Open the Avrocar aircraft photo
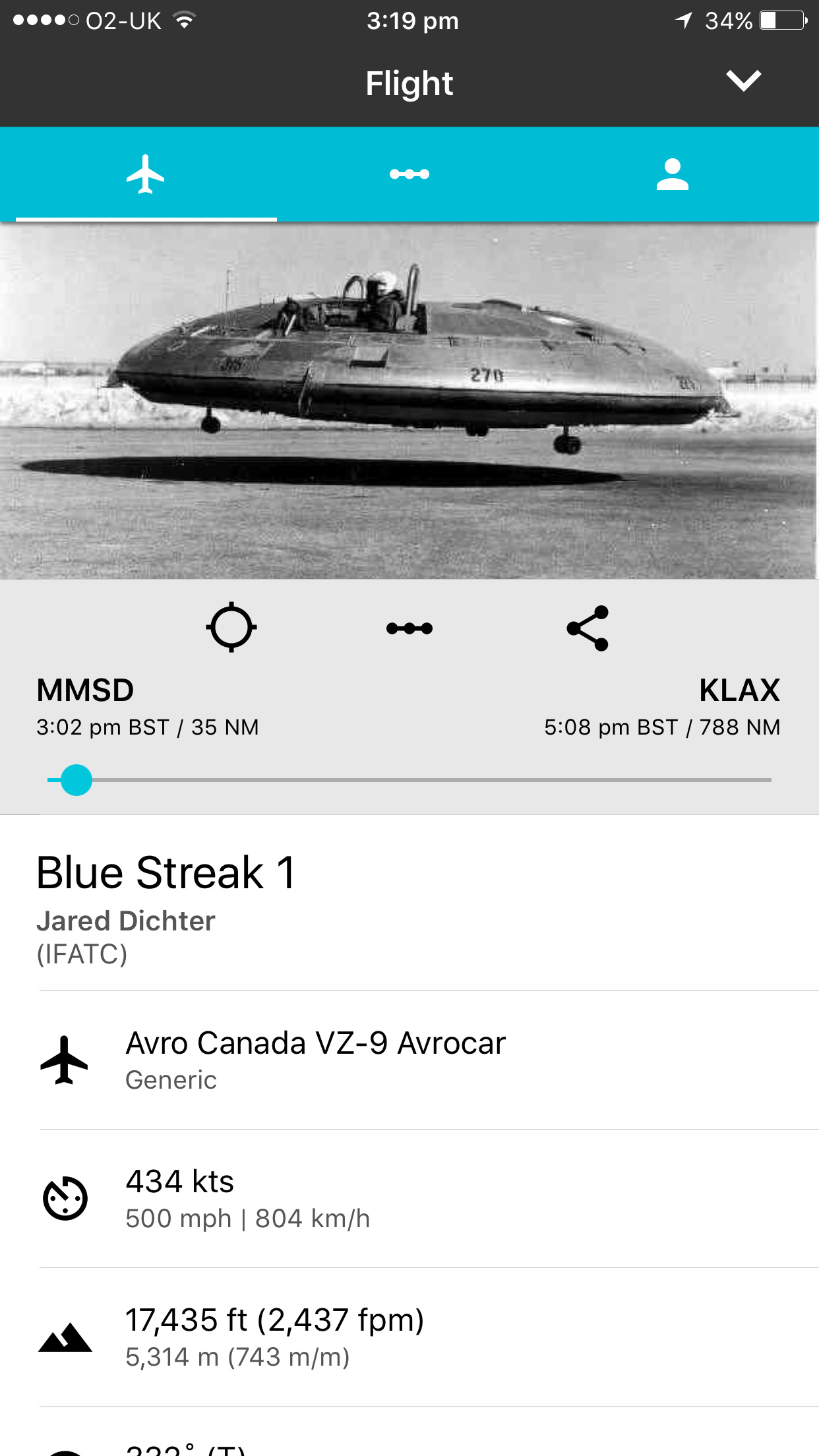The image size is (819, 1456). [409, 401]
